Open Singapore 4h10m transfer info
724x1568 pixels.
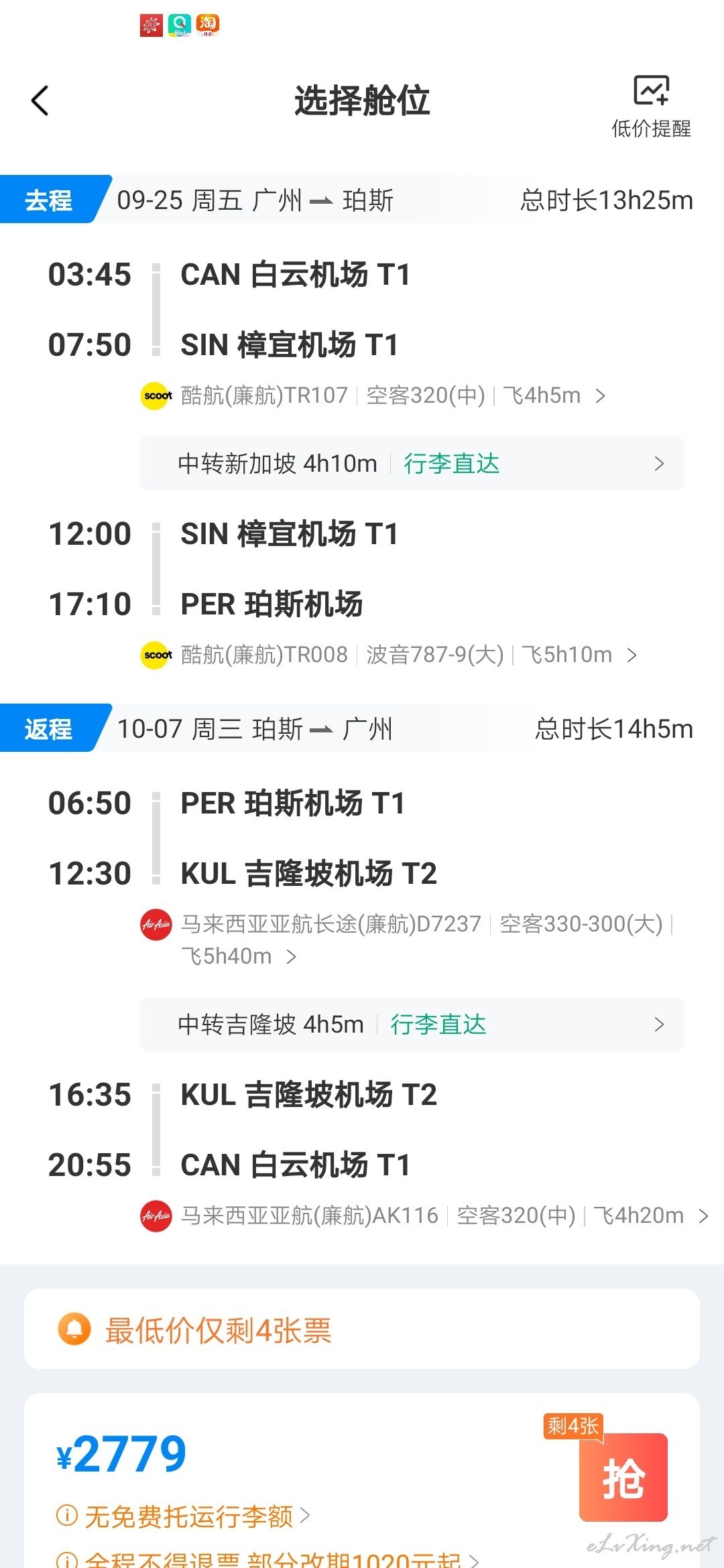click(412, 464)
